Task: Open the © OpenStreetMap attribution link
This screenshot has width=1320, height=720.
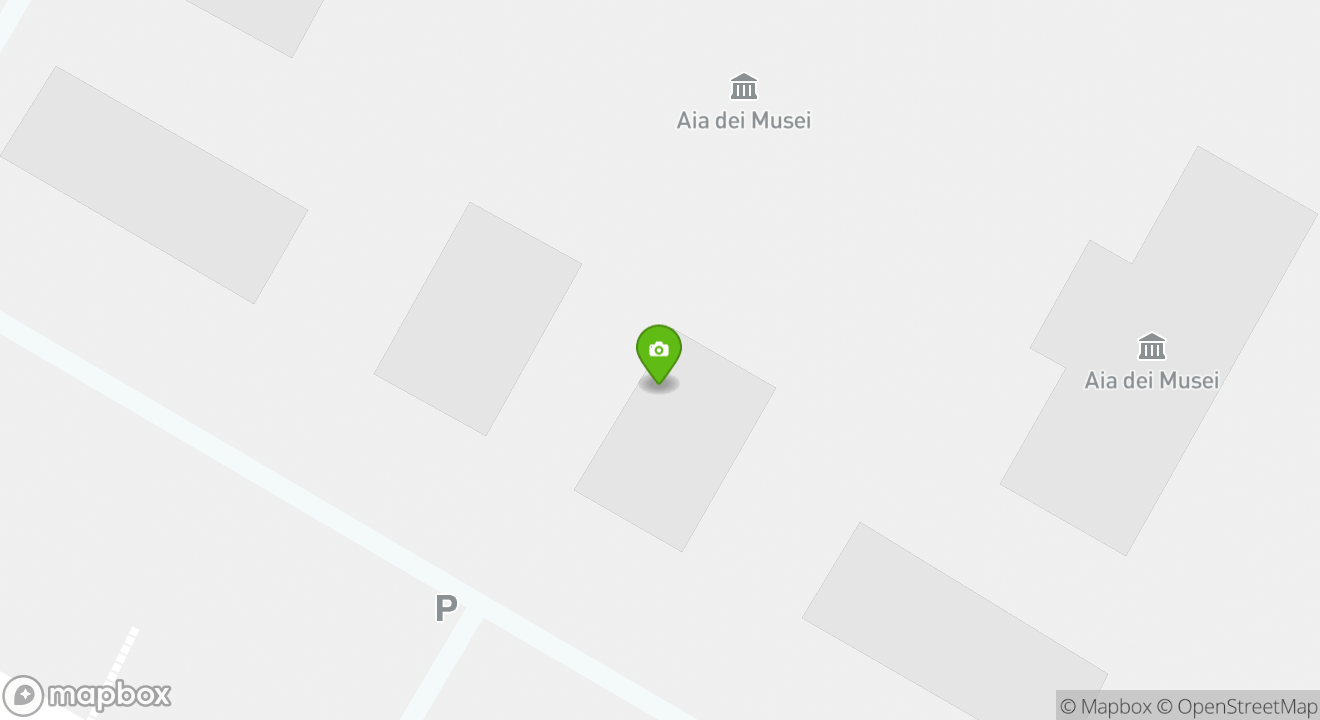Action: click(1237, 706)
